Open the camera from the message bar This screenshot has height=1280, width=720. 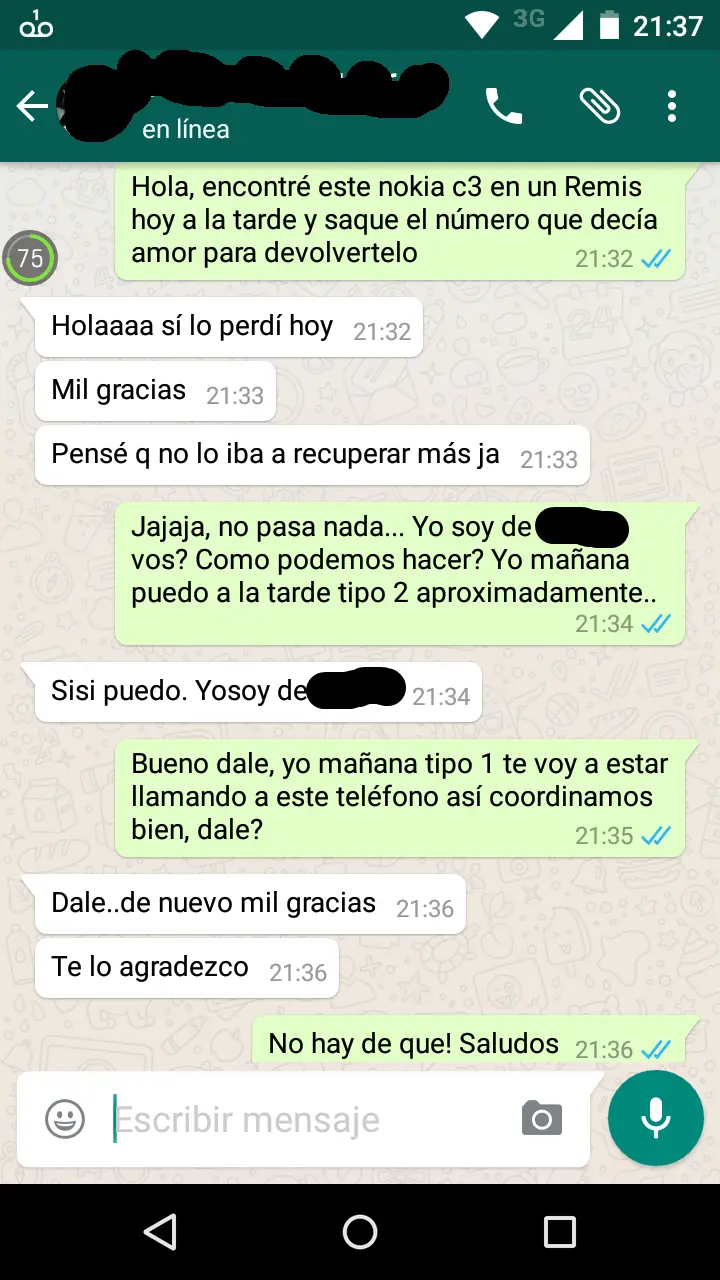pyautogui.click(x=541, y=1119)
